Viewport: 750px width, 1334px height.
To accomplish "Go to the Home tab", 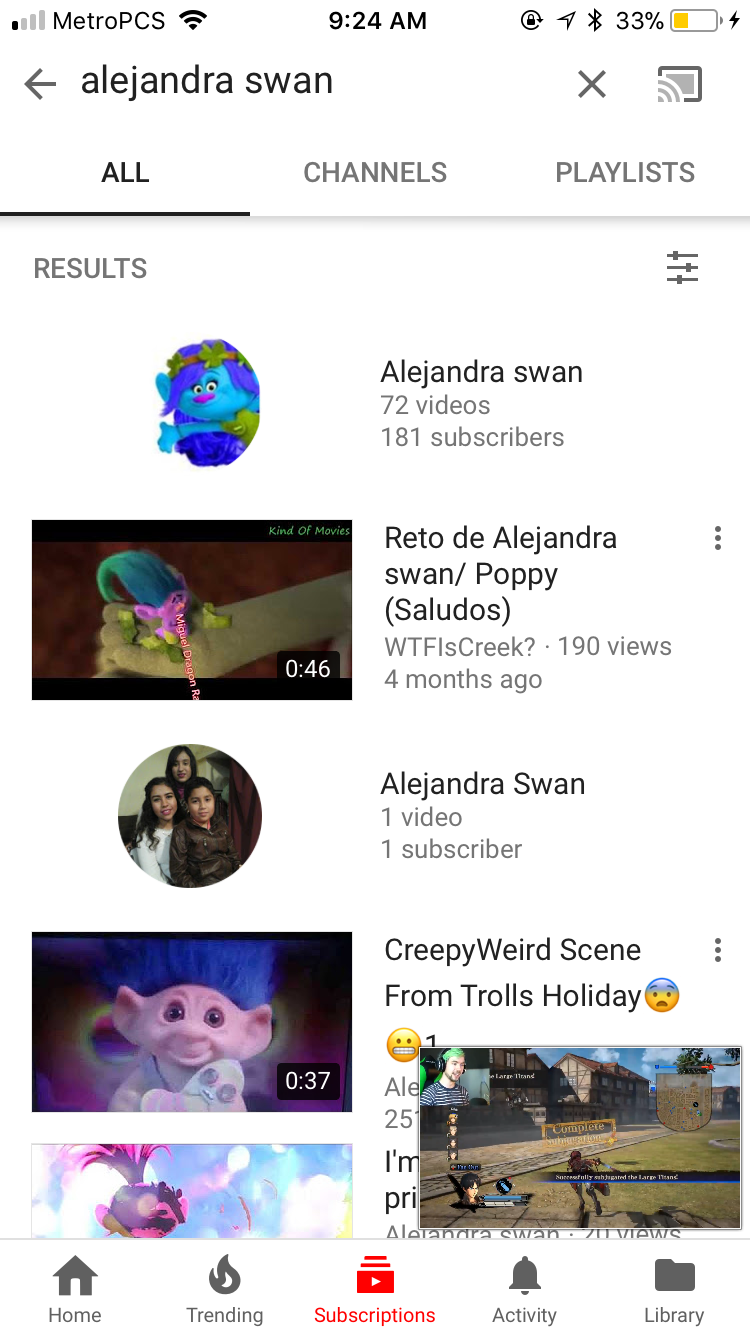I will click(x=75, y=1290).
